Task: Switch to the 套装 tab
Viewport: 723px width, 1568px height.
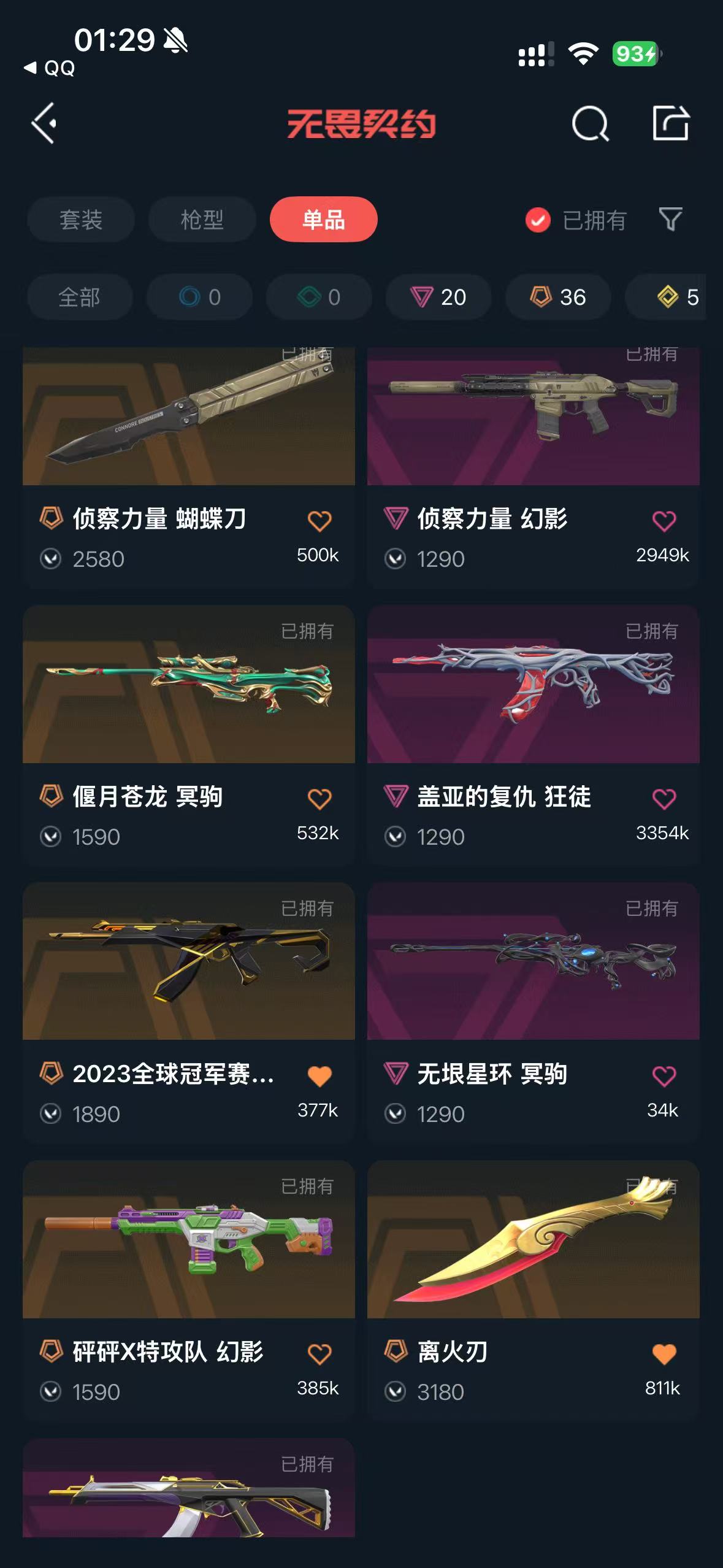Action: pos(80,220)
